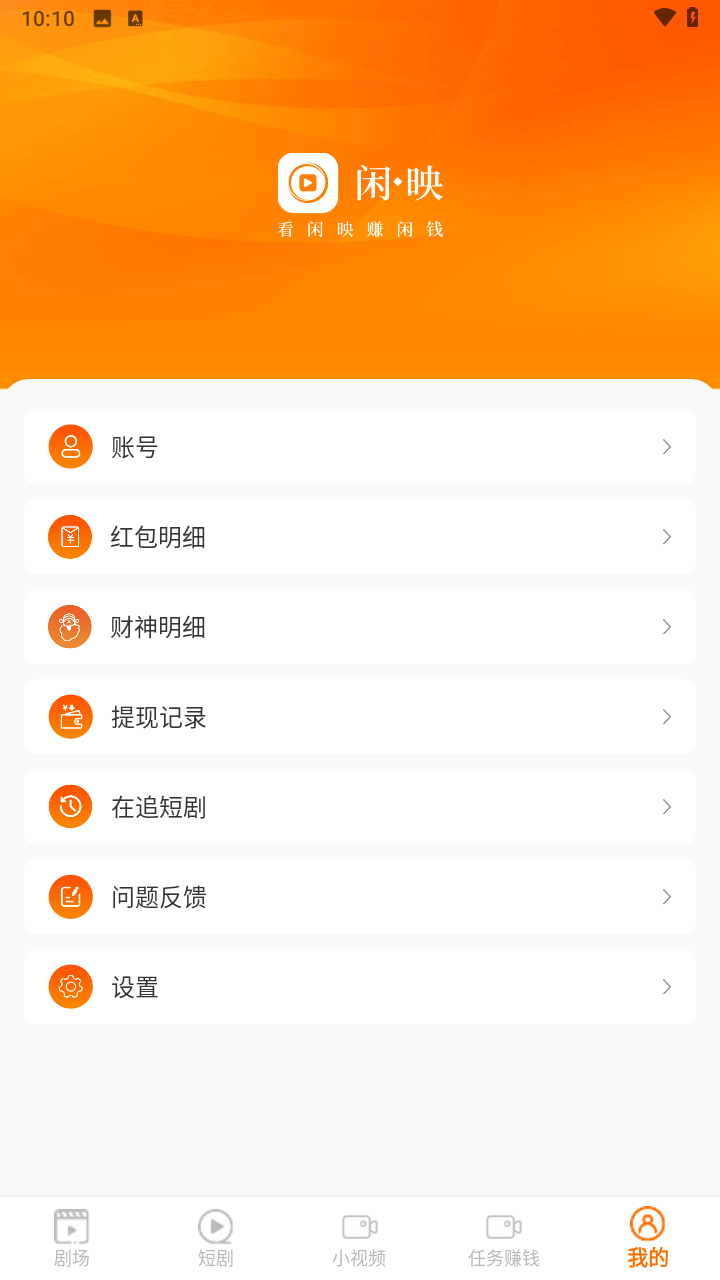Open 红包明细 red packet details
Screen dimensions: 720x1280
coord(360,537)
